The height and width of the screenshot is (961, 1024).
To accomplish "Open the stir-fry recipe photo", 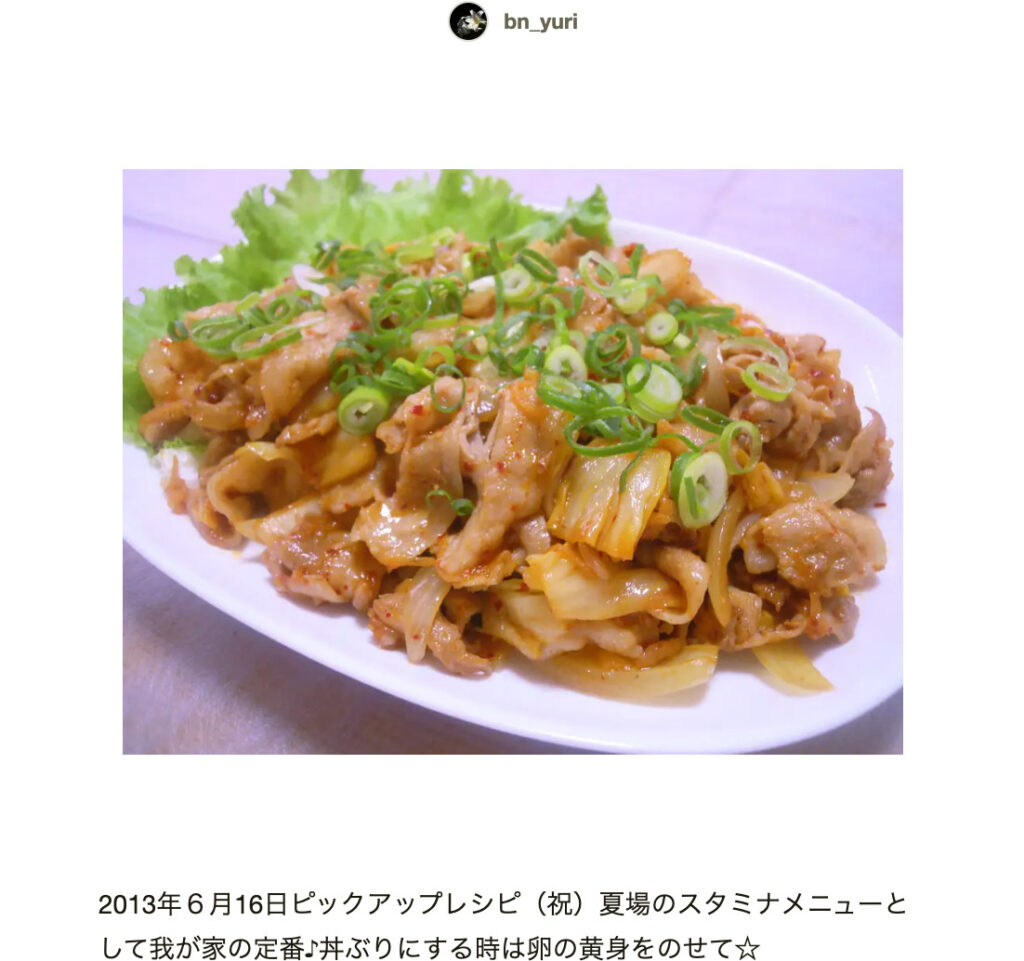I will [512, 461].
